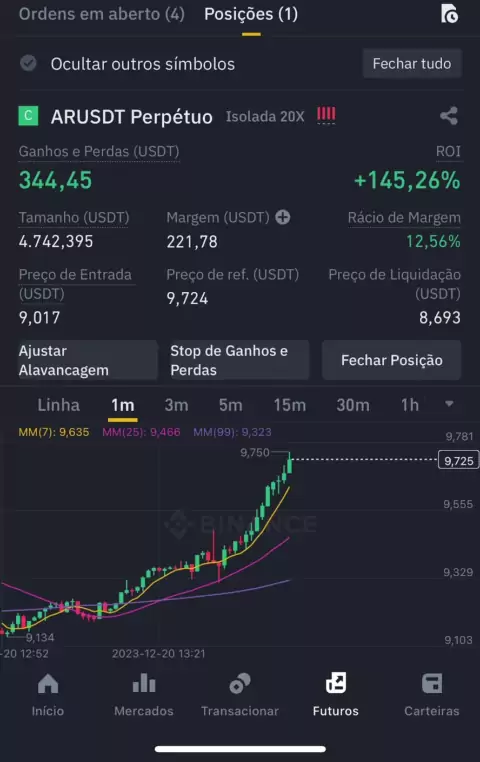Choose the 30m chart interval
Screen dimensions: 480x762
coord(353,405)
